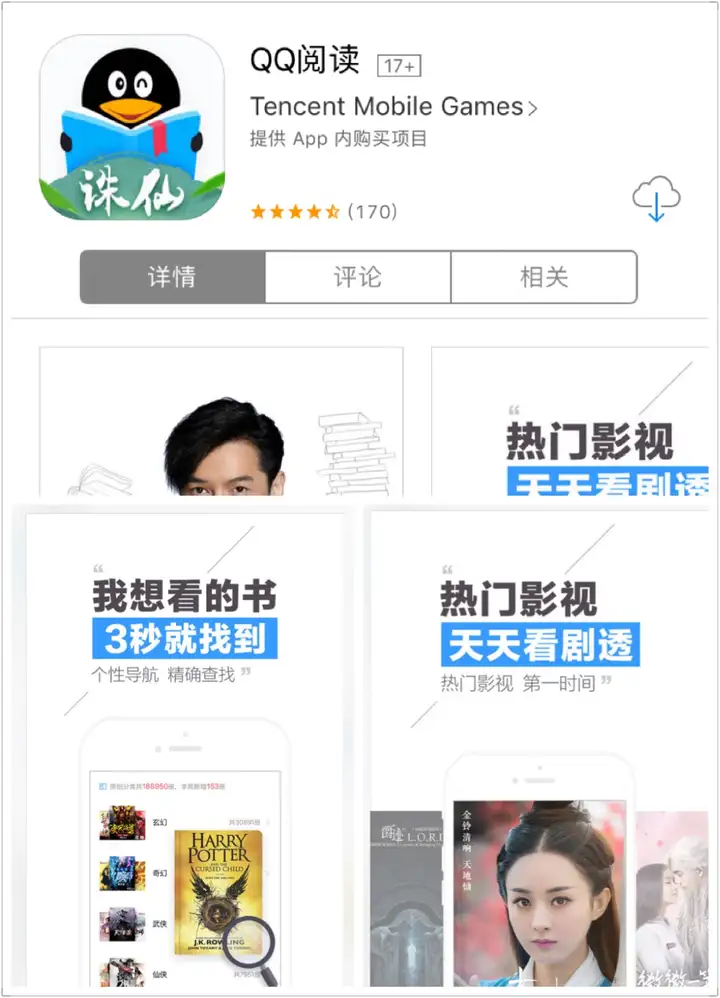
Task: Open the Tencent Mobile Games developer page
Action: tap(393, 107)
